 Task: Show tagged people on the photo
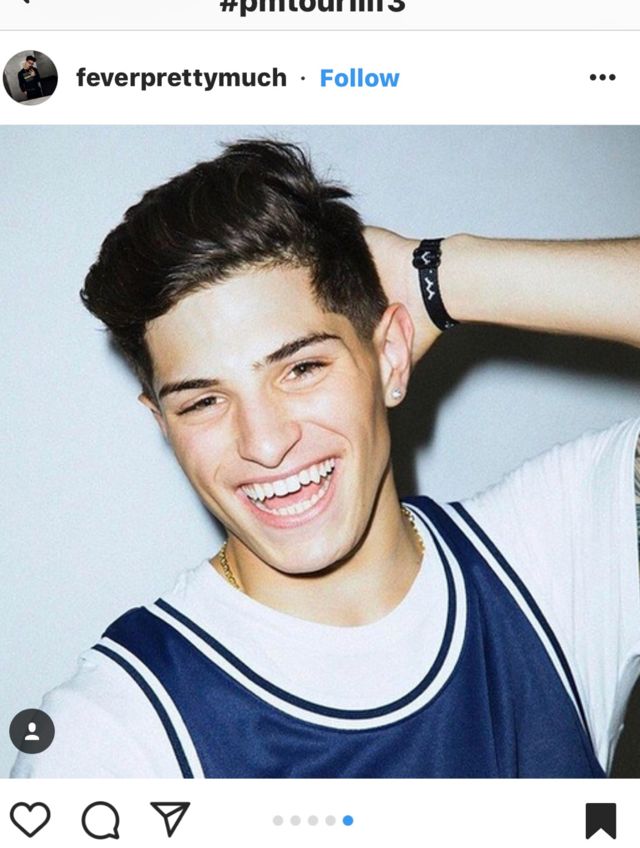(32, 732)
